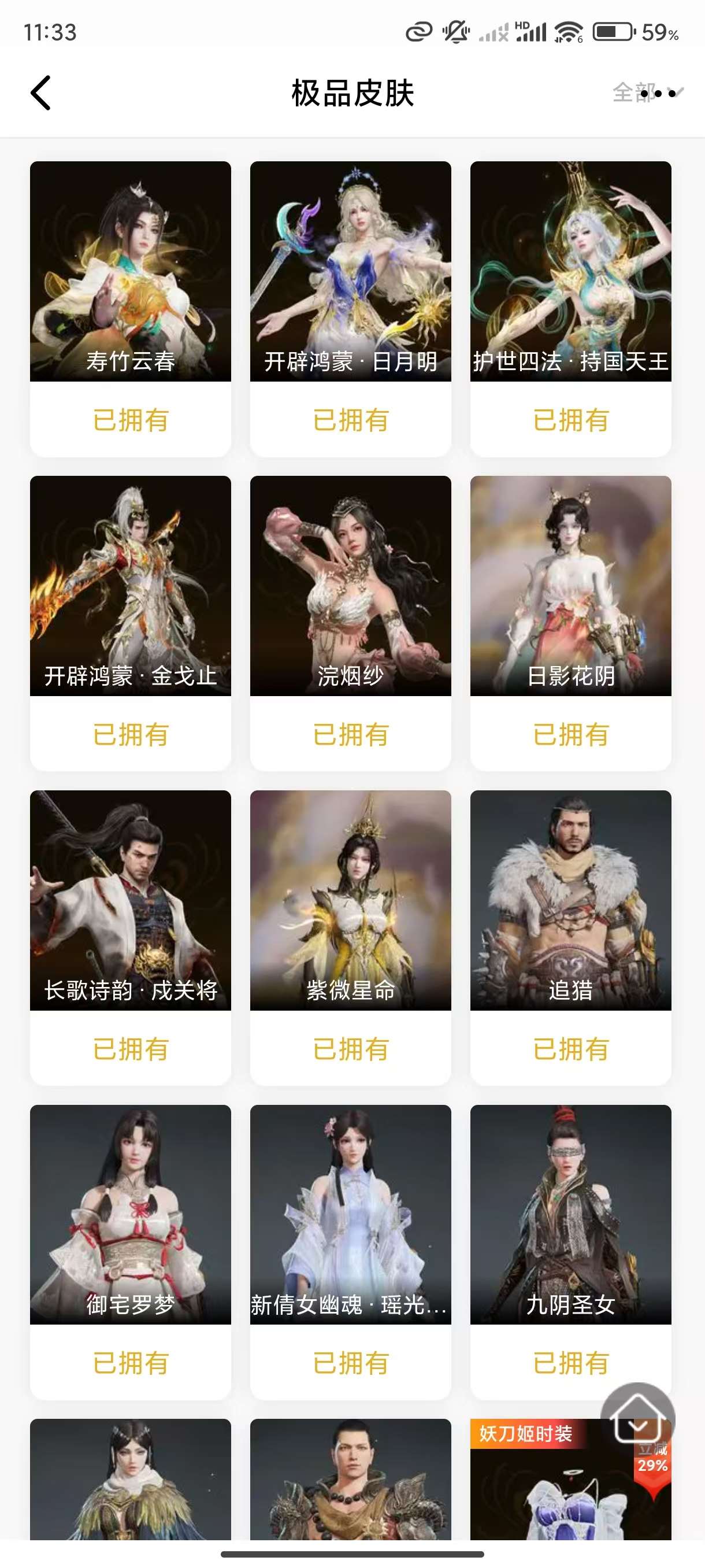Open 开辟鸿蒙·金戈止 skin details
705x1568 pixels.
pos(130,586)
